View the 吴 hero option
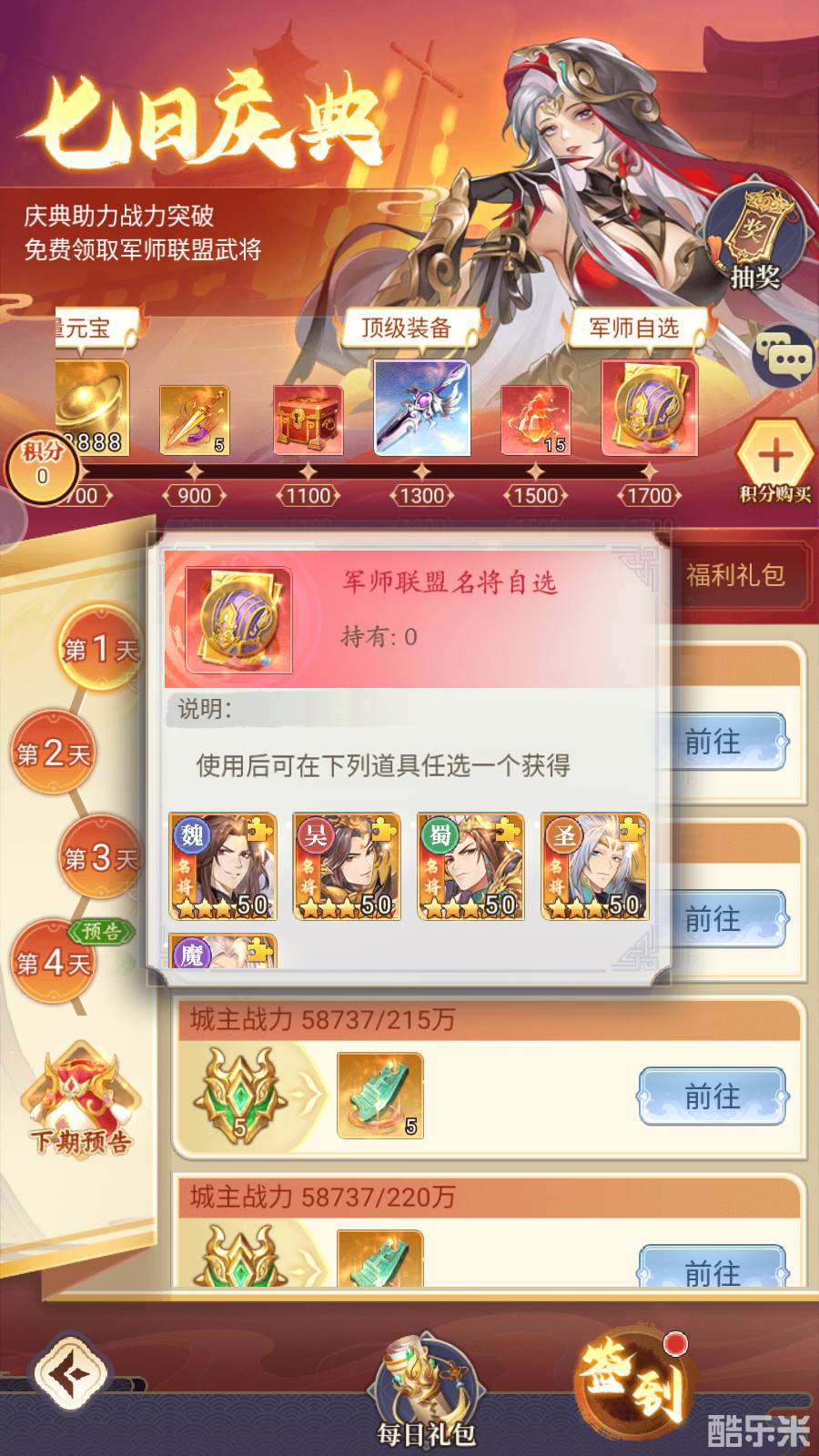 tap(347, 866)
